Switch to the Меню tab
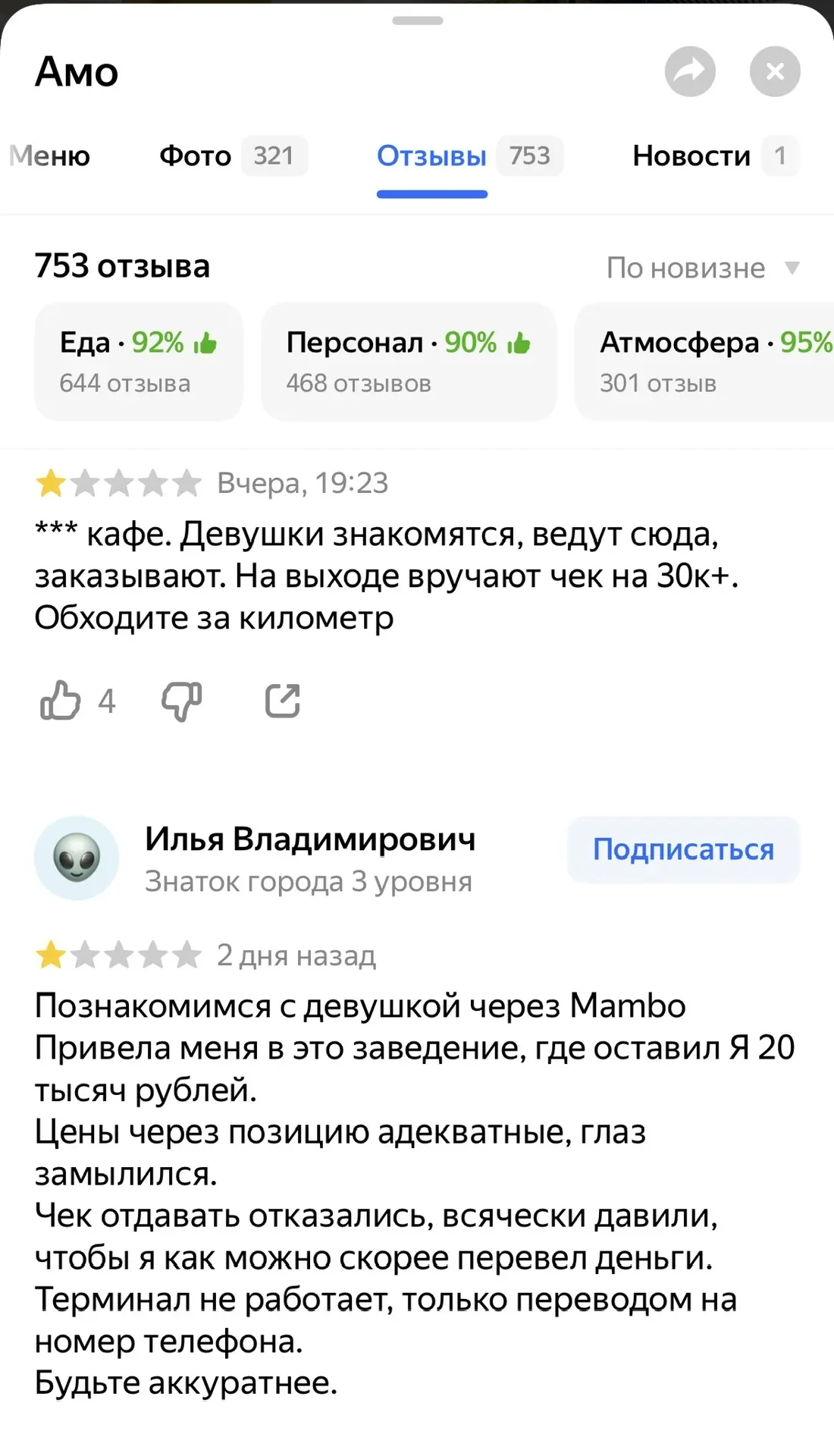Viewport: 834px width, 1456px height. tap(50, 155)
